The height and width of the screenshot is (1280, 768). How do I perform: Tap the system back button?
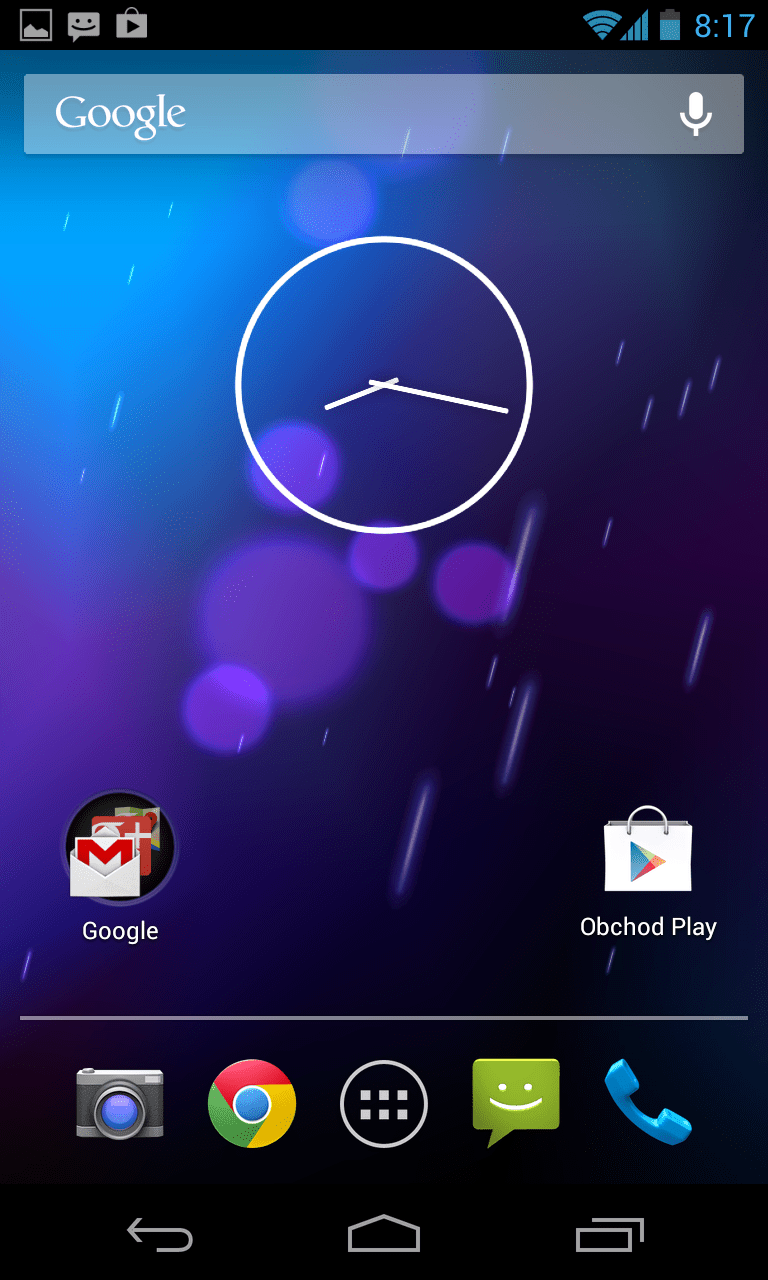click(x=160, y=1235)
